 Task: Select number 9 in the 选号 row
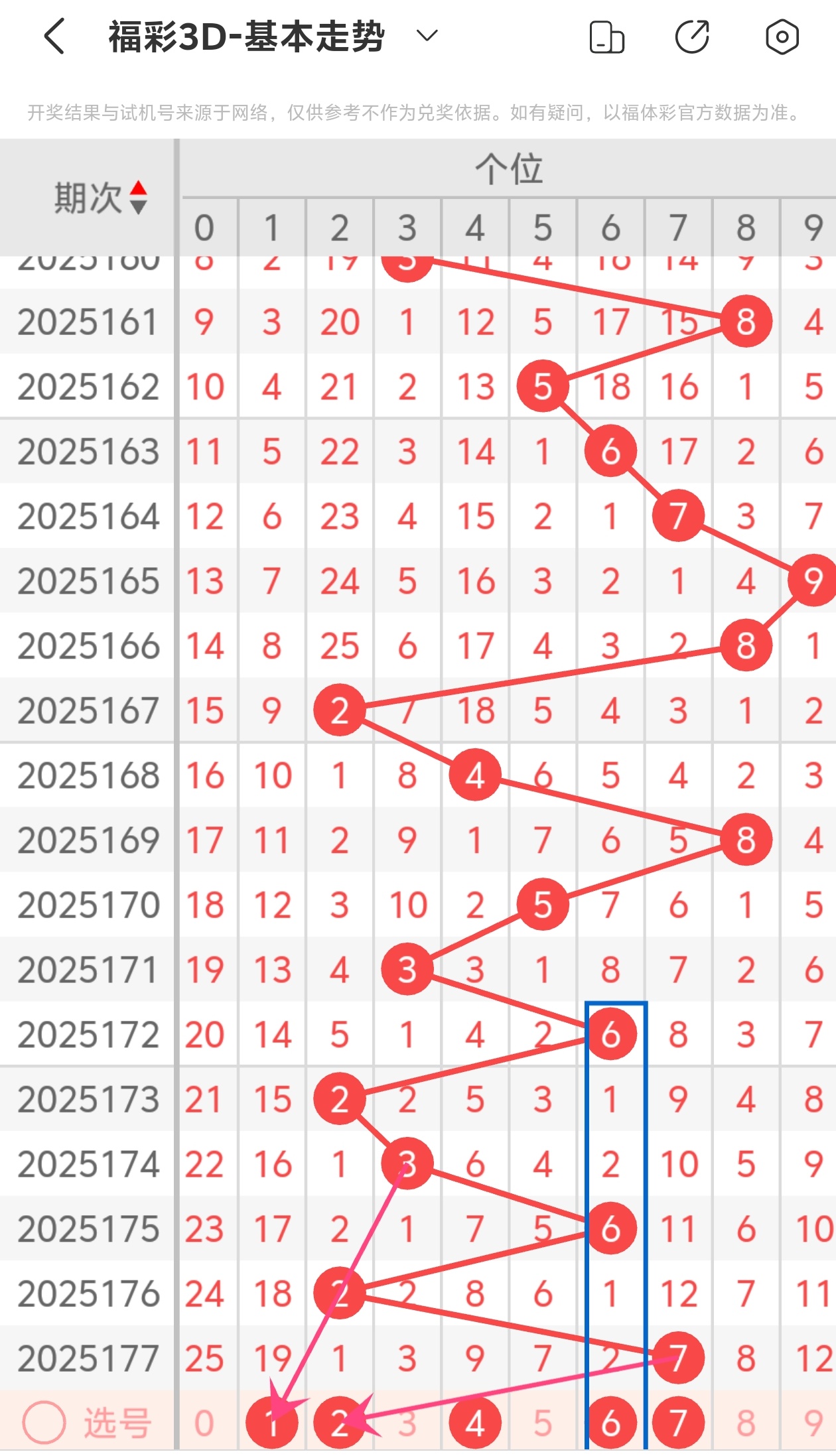pos(813,1423)
